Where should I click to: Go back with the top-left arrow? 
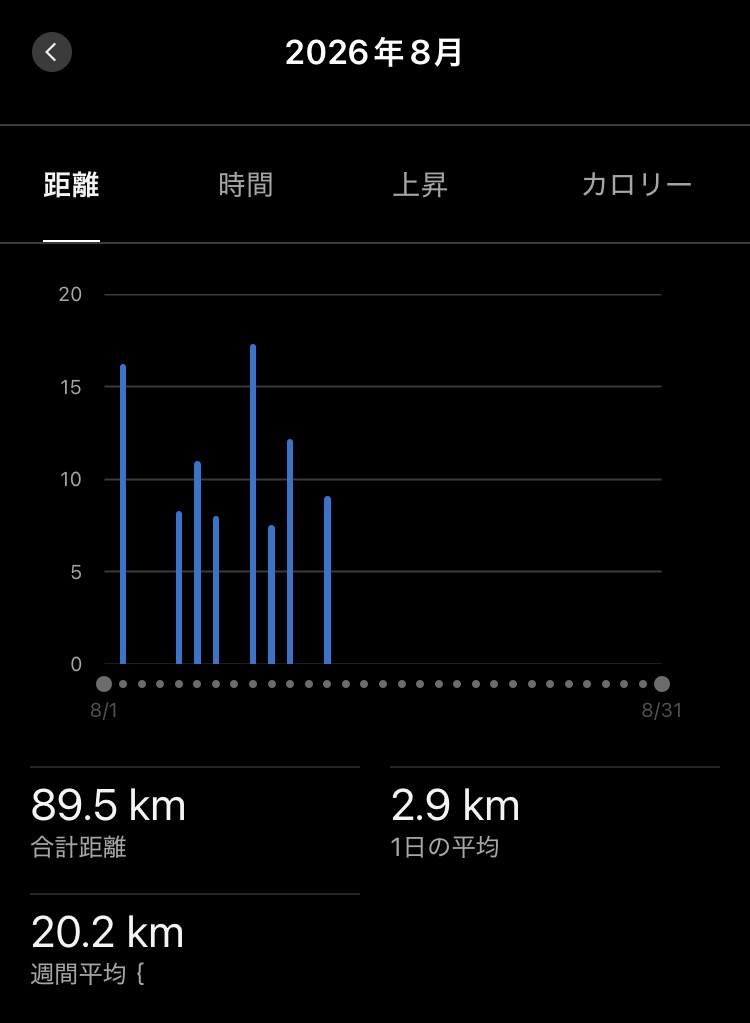[52, 52]
